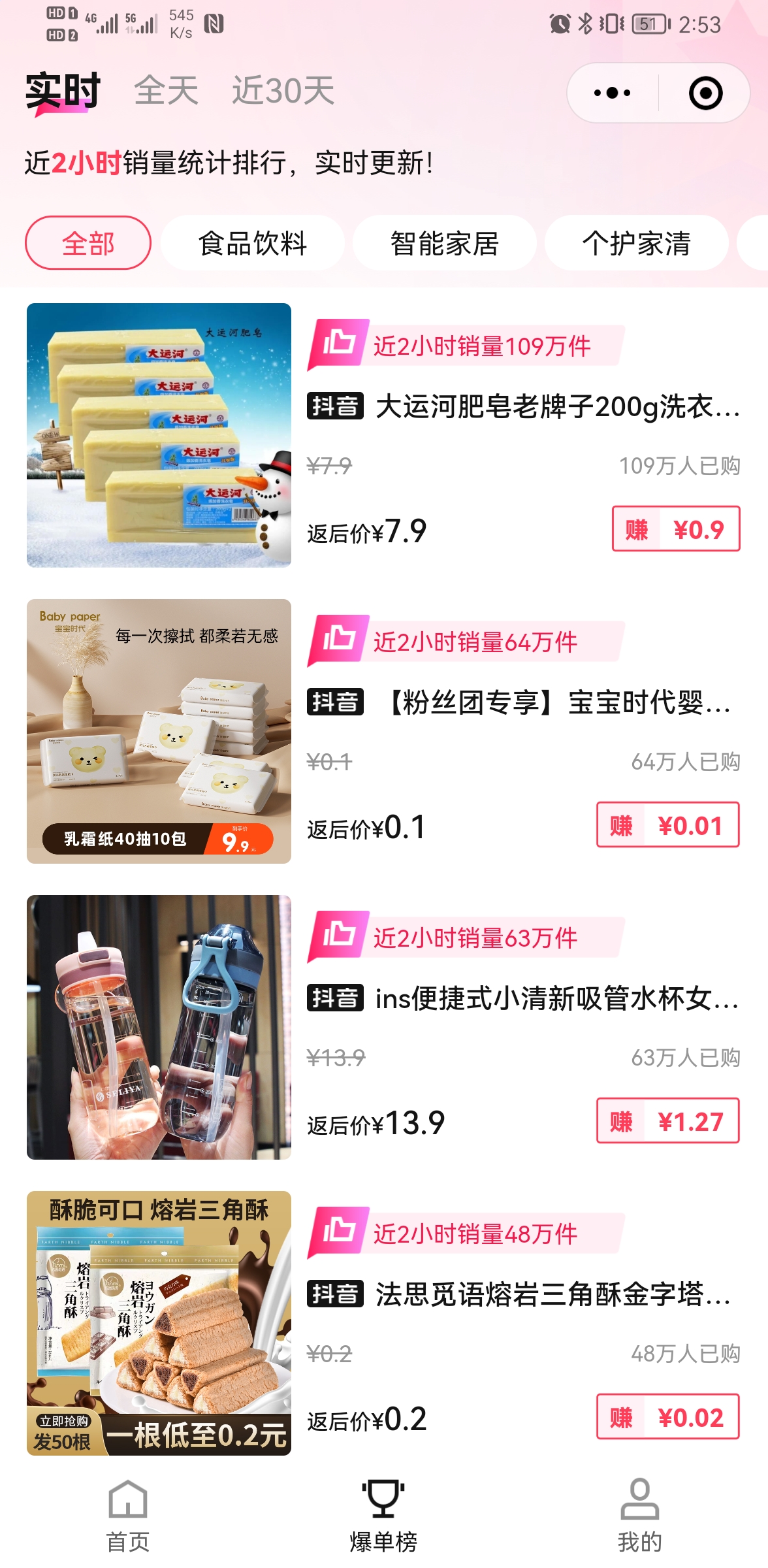Open the mini program options menu (three dots)
Viewport: 768px width, 1568px height.
(611, 93)
